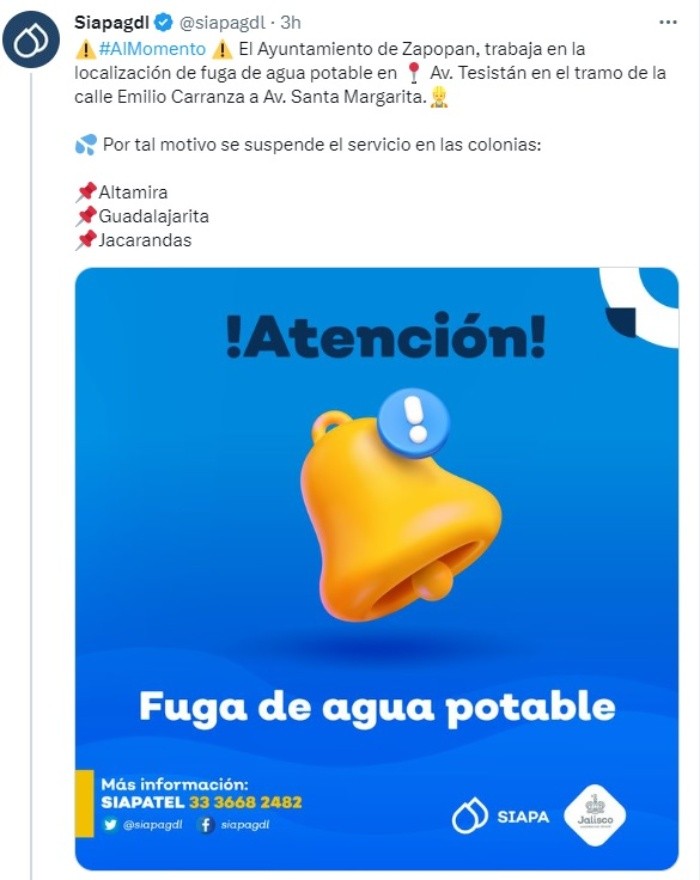Open the Siapagdl account name link
Image resolution: width=700 pixels, height=880 pixels.
[x=111, y=22]
